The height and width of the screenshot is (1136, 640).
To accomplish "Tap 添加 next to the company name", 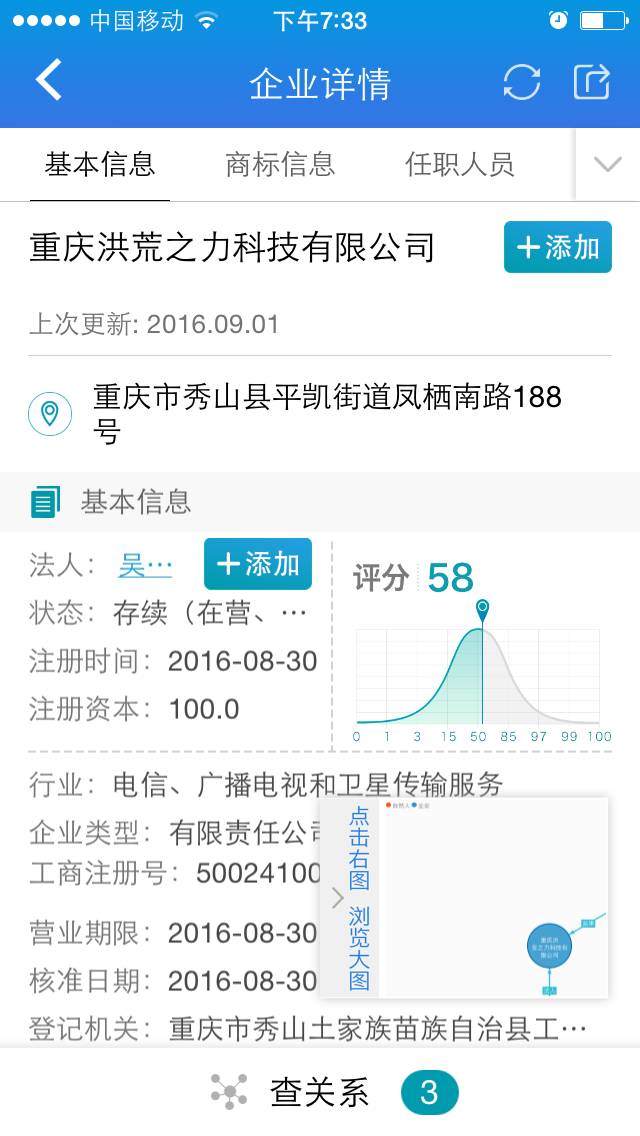I will 557,247.
